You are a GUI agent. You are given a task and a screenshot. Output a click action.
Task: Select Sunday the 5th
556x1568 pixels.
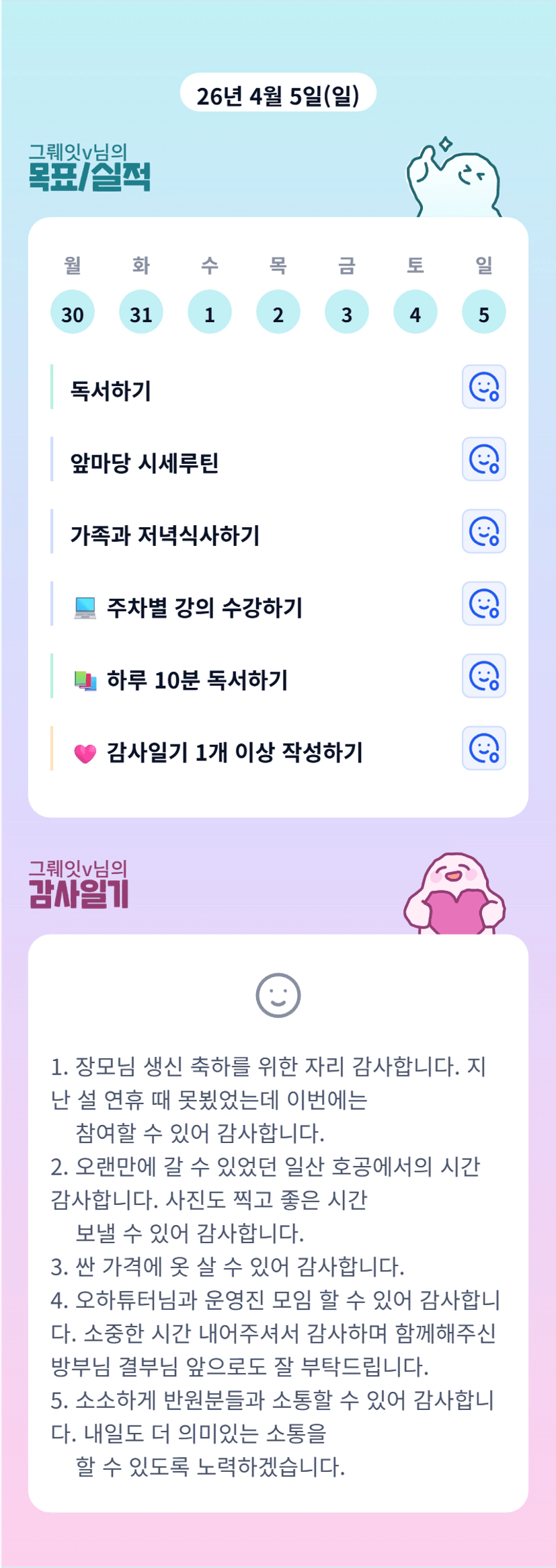(x=484, y=312)
